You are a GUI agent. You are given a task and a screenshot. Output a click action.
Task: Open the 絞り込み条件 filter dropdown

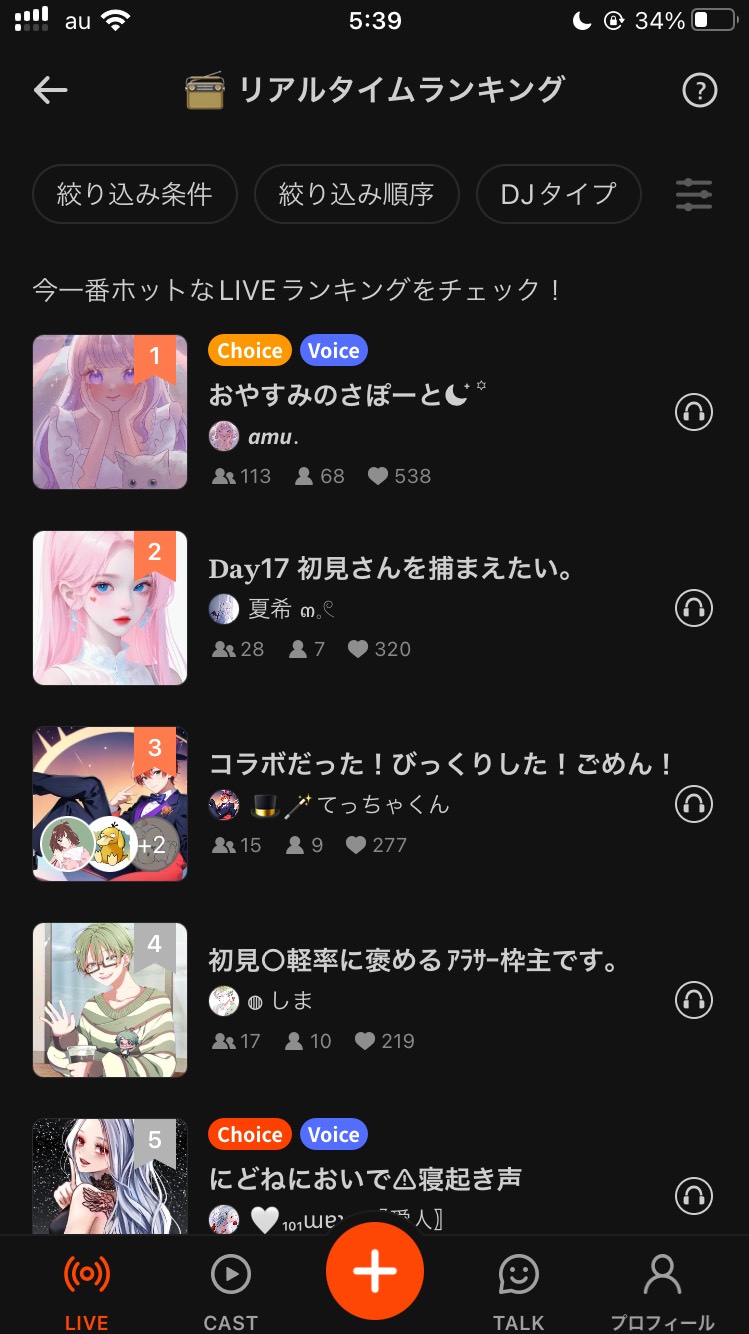[134, 195]
